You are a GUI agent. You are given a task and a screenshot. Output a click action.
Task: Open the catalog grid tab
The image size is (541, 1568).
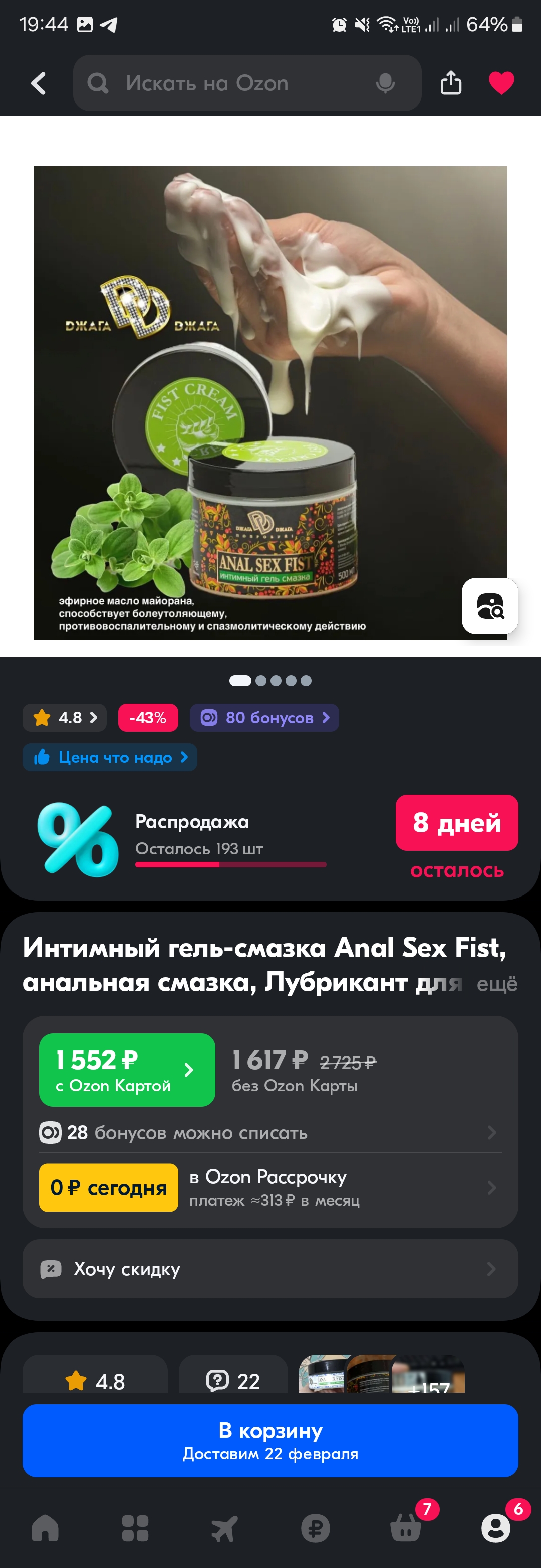point(135,1528)
